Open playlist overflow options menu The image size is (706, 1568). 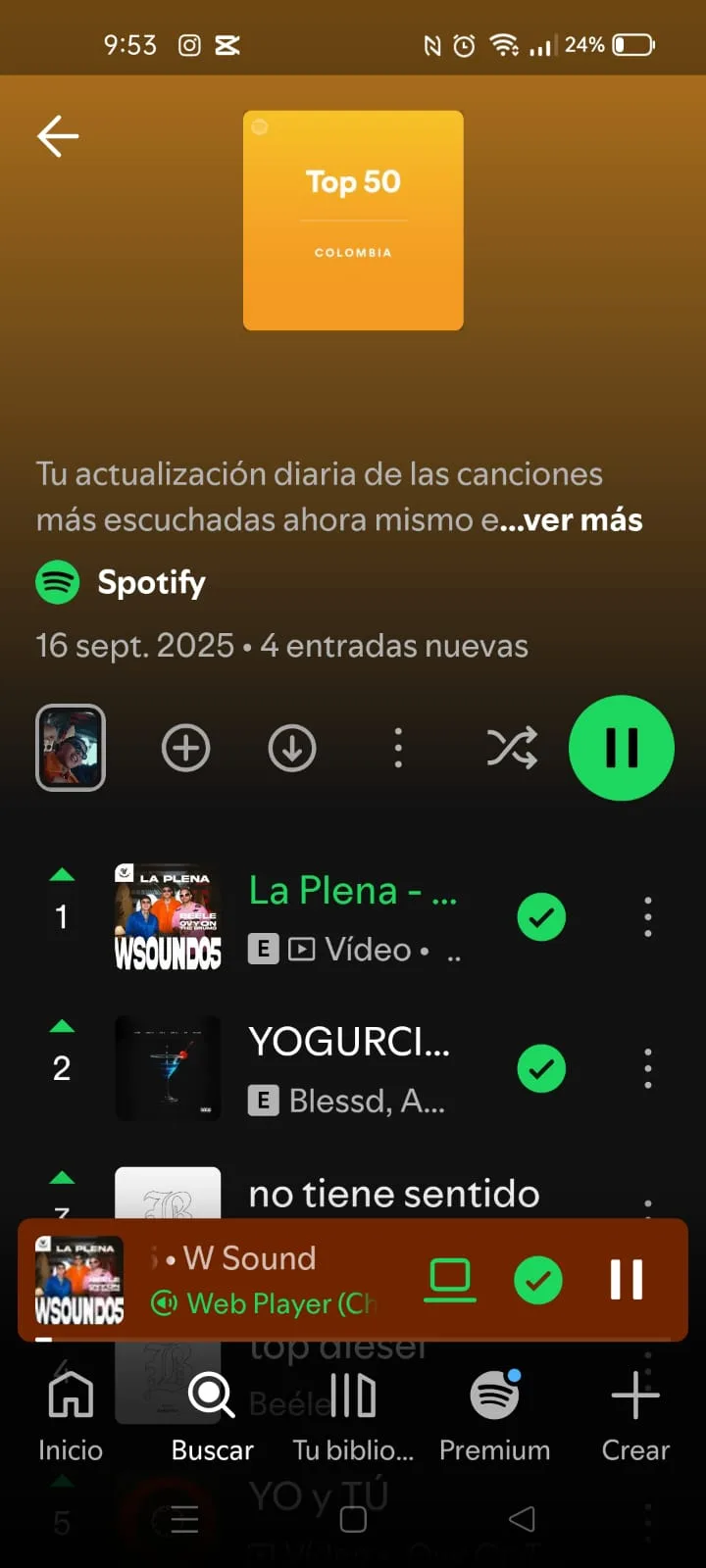click(398, 749)
